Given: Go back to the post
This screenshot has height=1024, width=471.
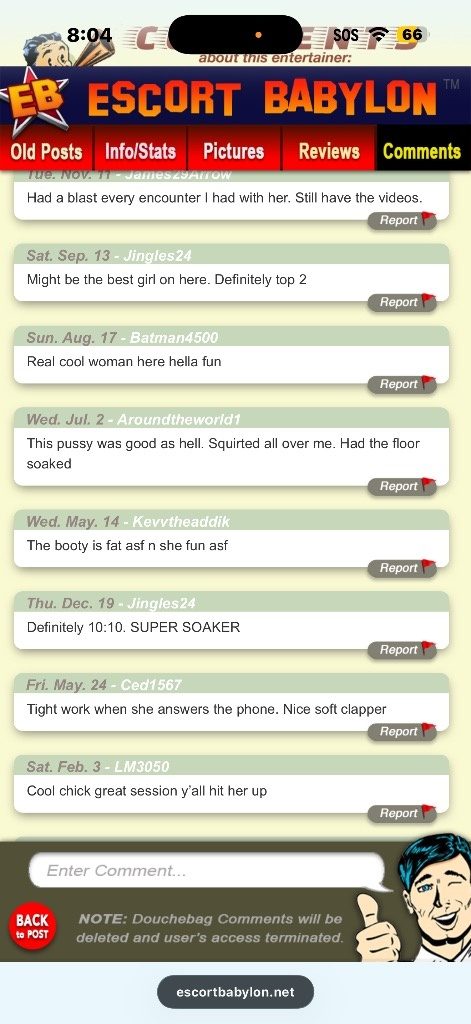Looking at the screenshot, I should pos(32,926).
